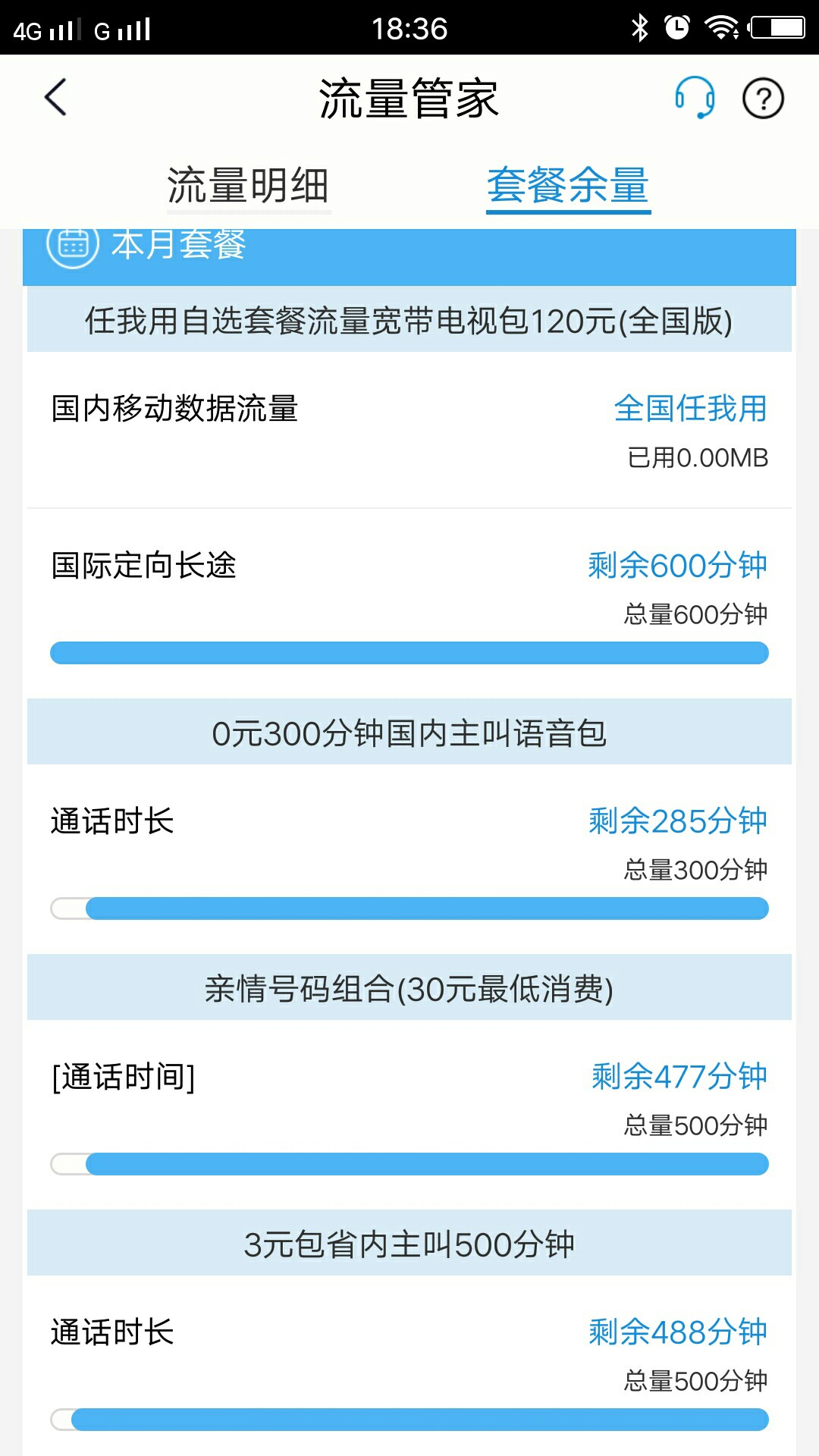Select the 套餐余量 tab
This screenshot has width=819, height=1456.
click(x=568, y=186)
